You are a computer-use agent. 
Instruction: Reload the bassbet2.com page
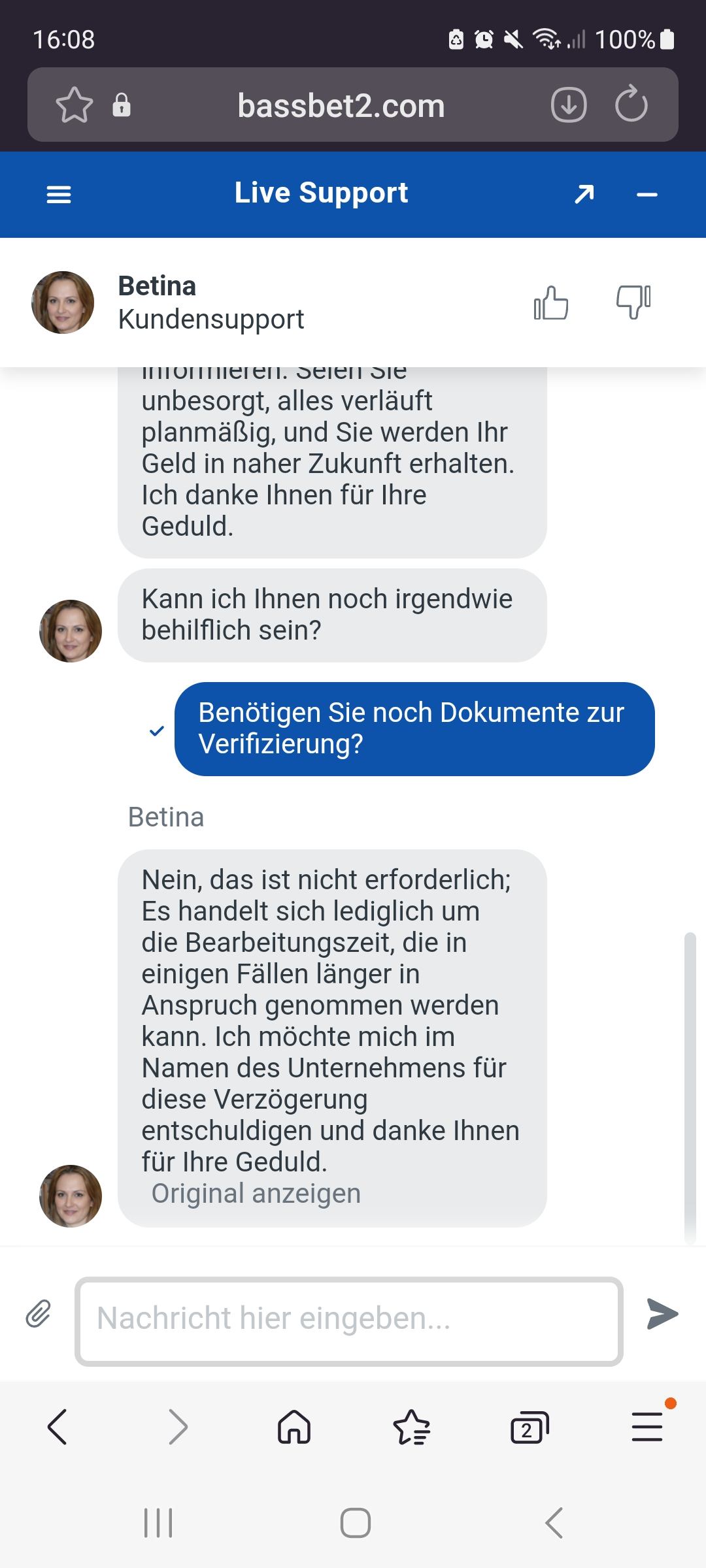click(631, 105)
